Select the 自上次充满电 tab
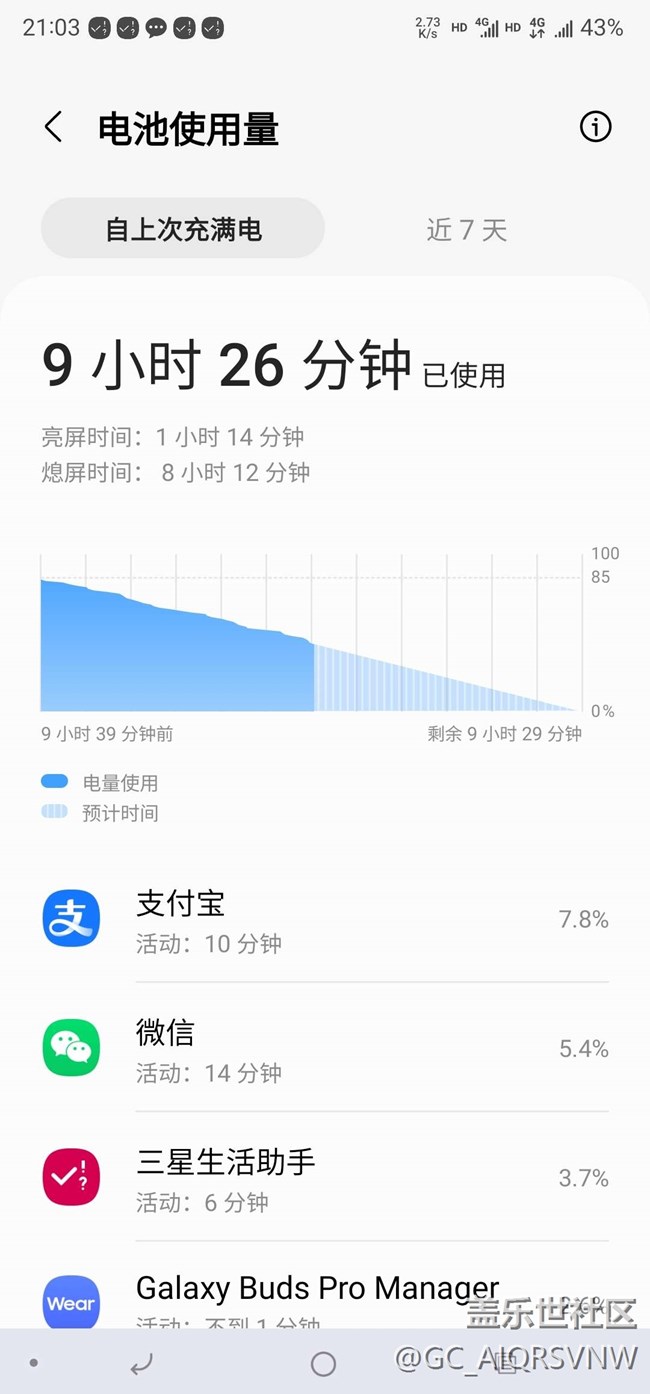 click(183, 229)
